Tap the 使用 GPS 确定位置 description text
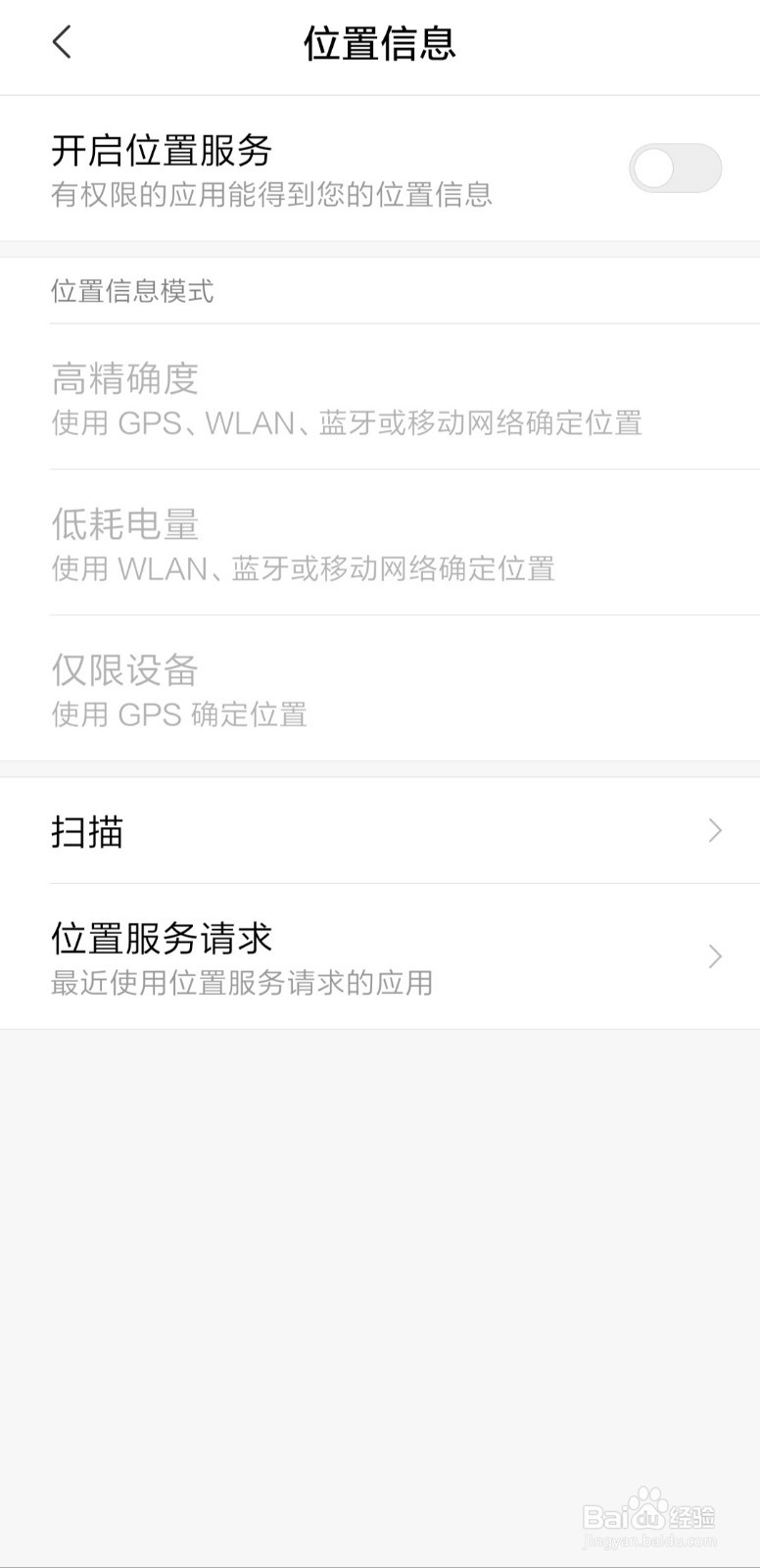Screen dimensions: 760x1568 (x=178, y=715)
